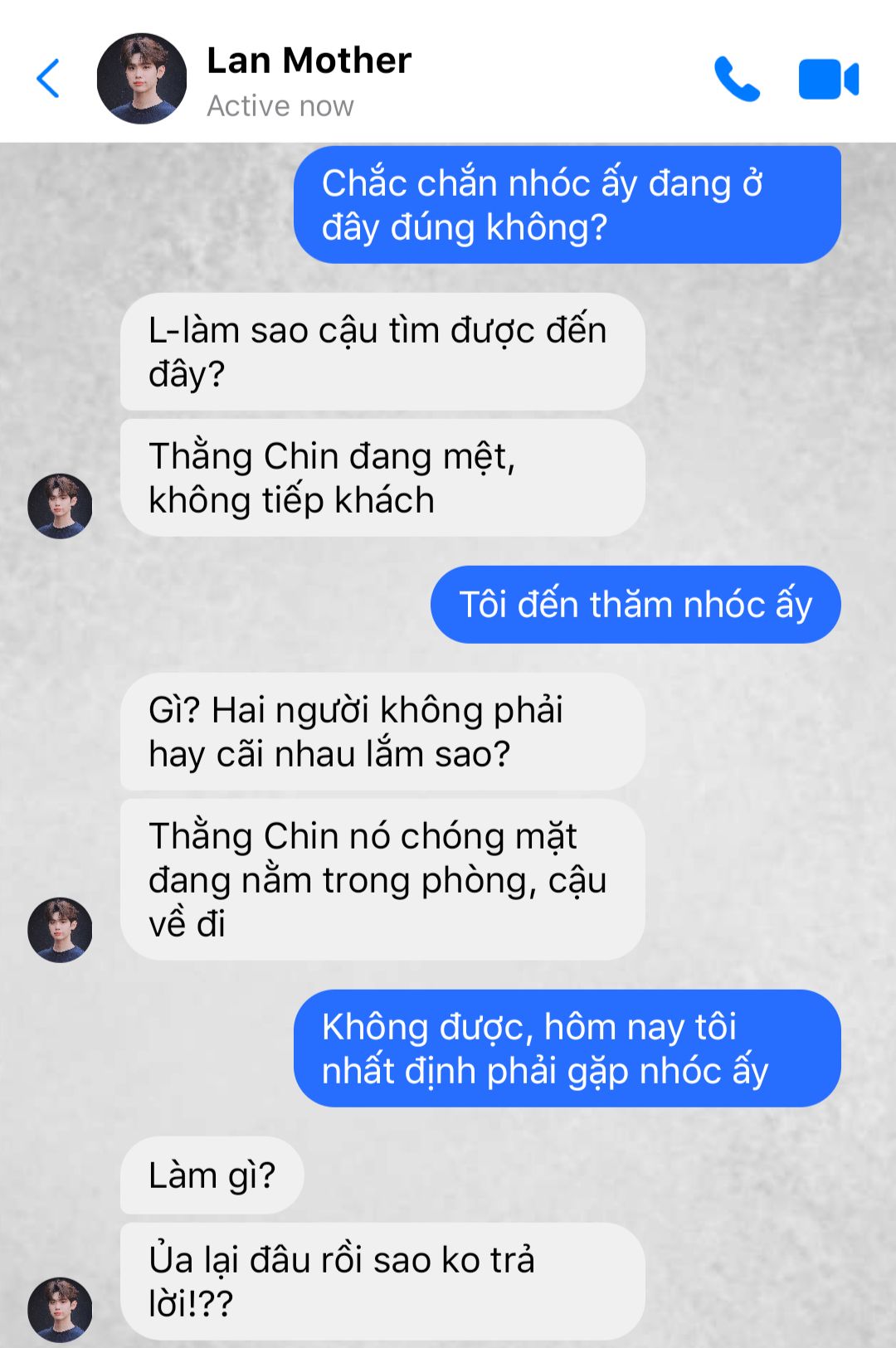Start a voice call with Lan Mother
This screenshot has height=1348, width=896.
click(737, 79)
